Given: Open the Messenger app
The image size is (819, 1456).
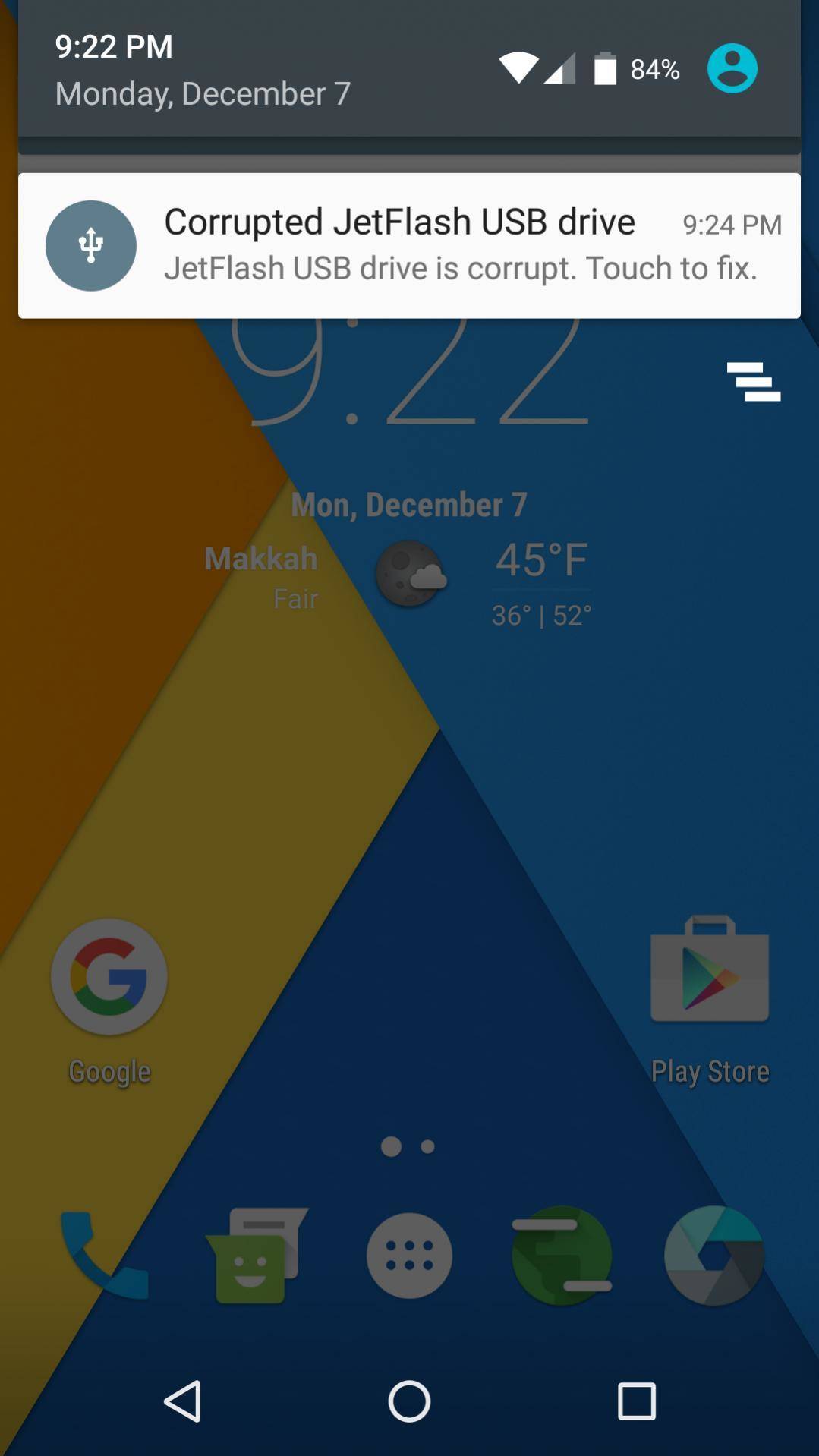Looking at the screenshot, I should pos(257,1256).
